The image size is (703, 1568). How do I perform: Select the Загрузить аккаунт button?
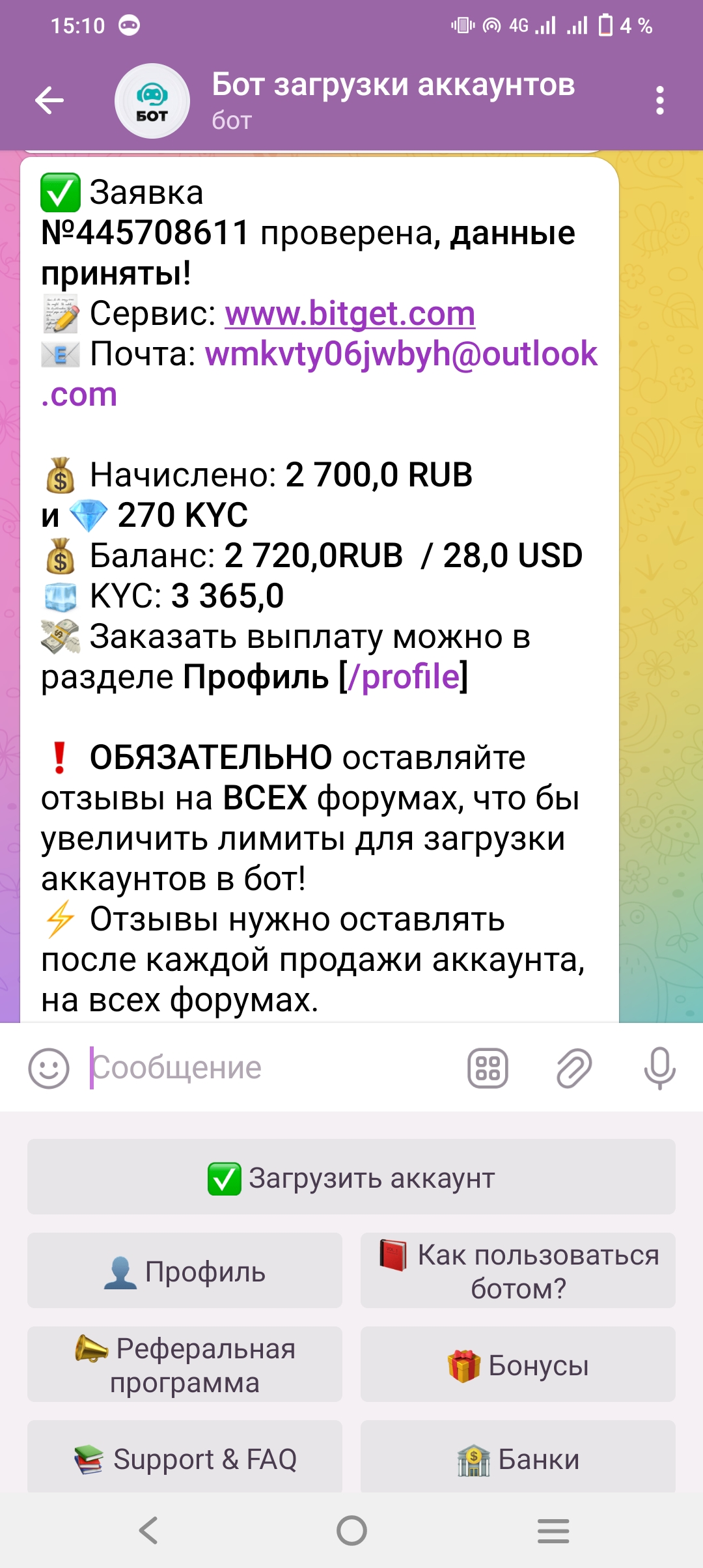click(351, 1177)
